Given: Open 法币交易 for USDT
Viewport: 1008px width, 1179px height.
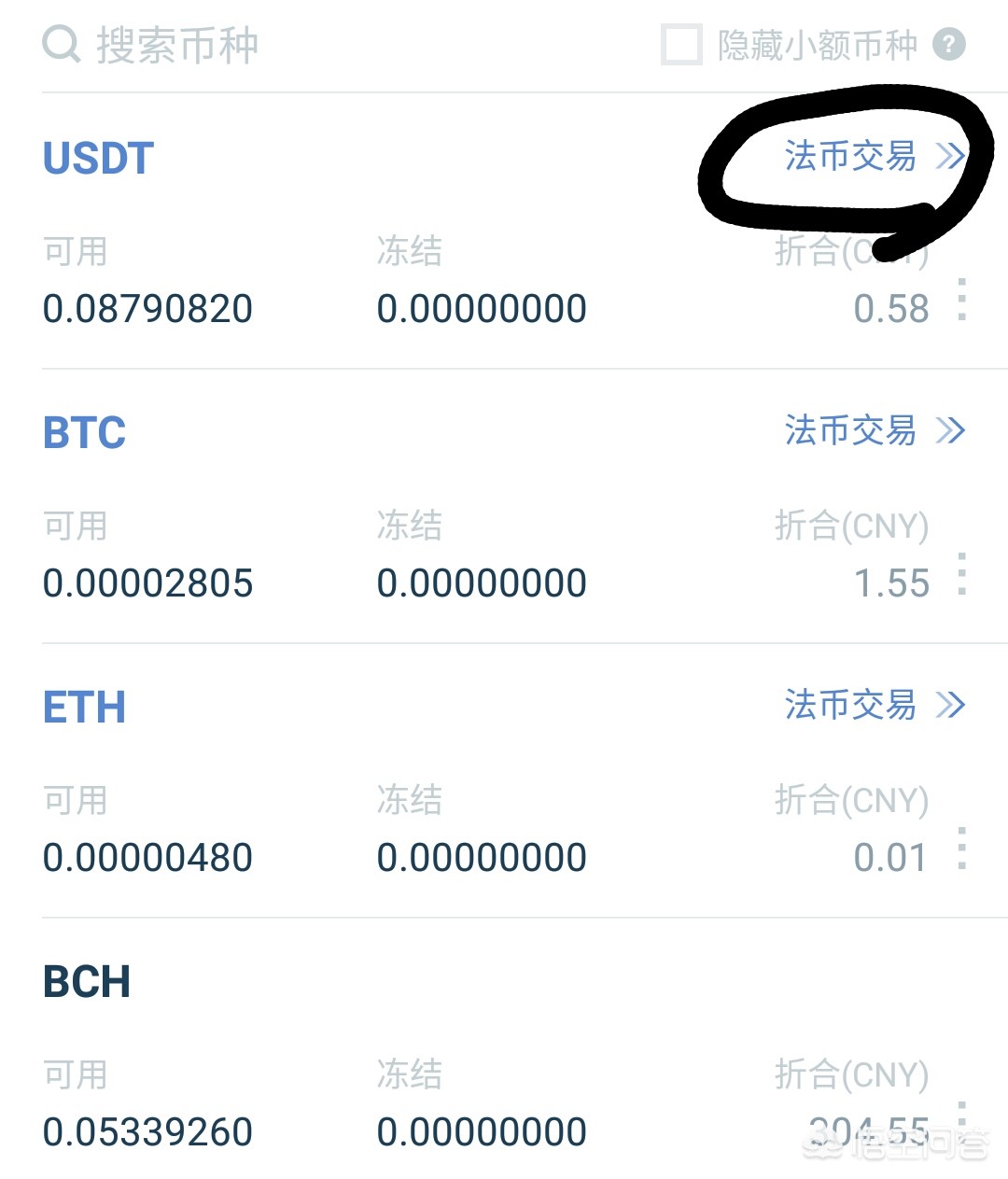Looking at the screenshot, I should (874, 157).
